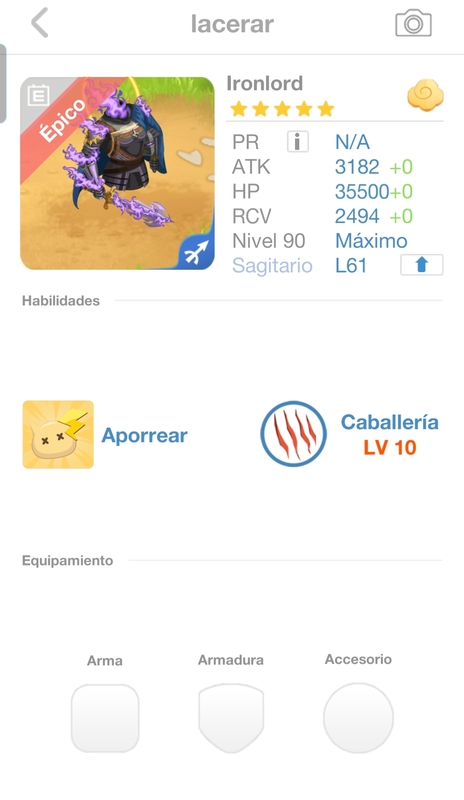Tap the camera icon to capture screenshot
Screen dimensions: 464x800
point(413,23)
